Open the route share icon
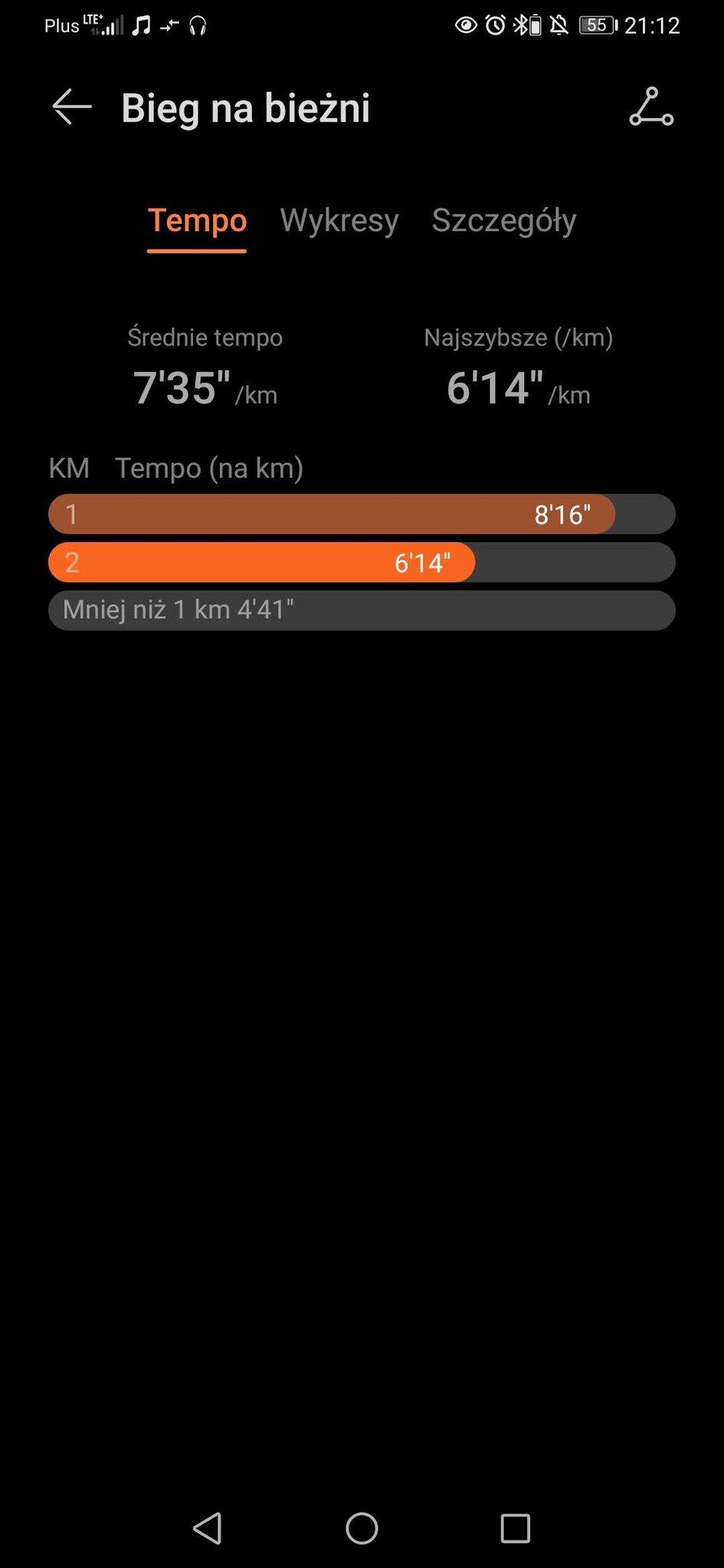Screen dimensions: 724x1568 pos(651,107)
